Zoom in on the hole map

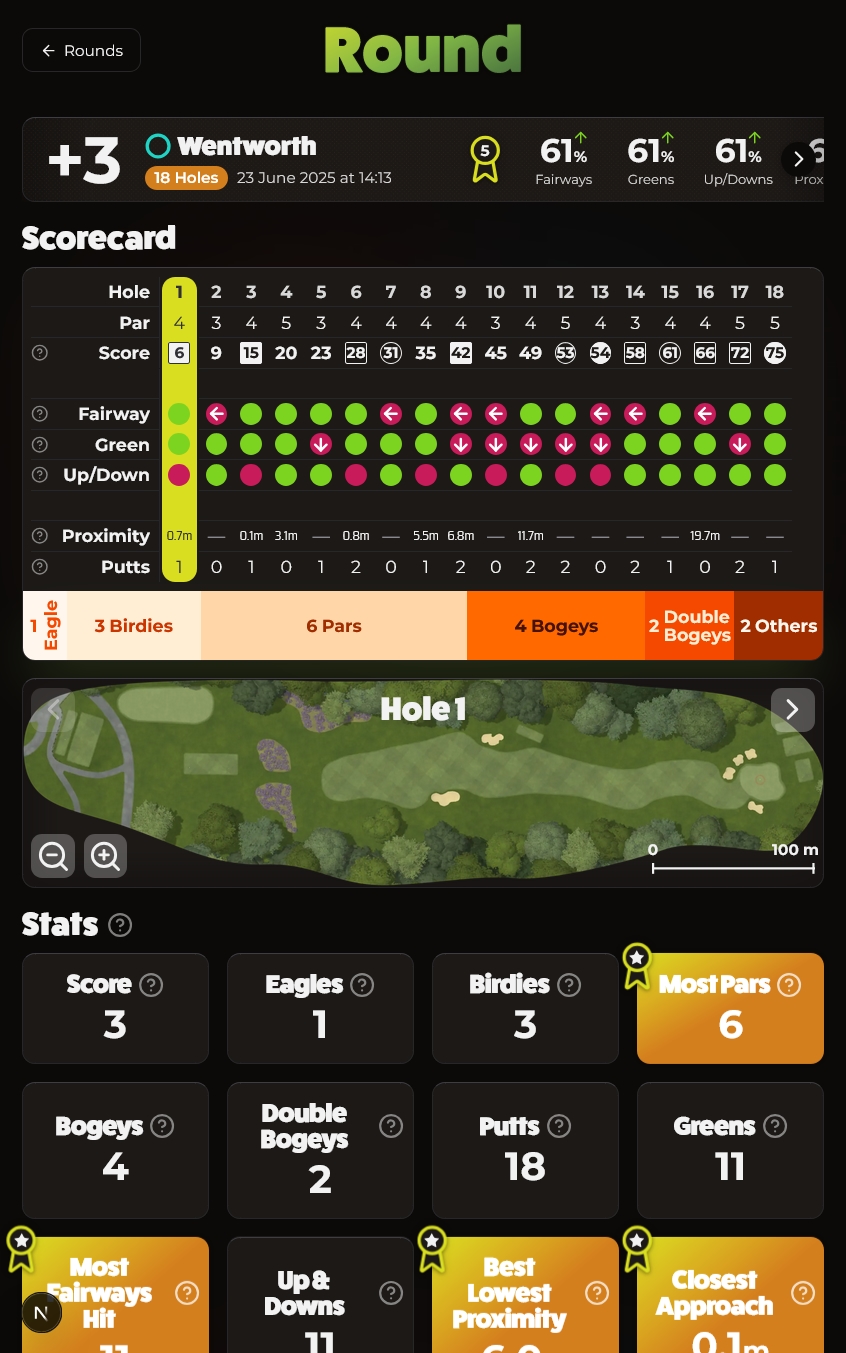coord(105,856)
